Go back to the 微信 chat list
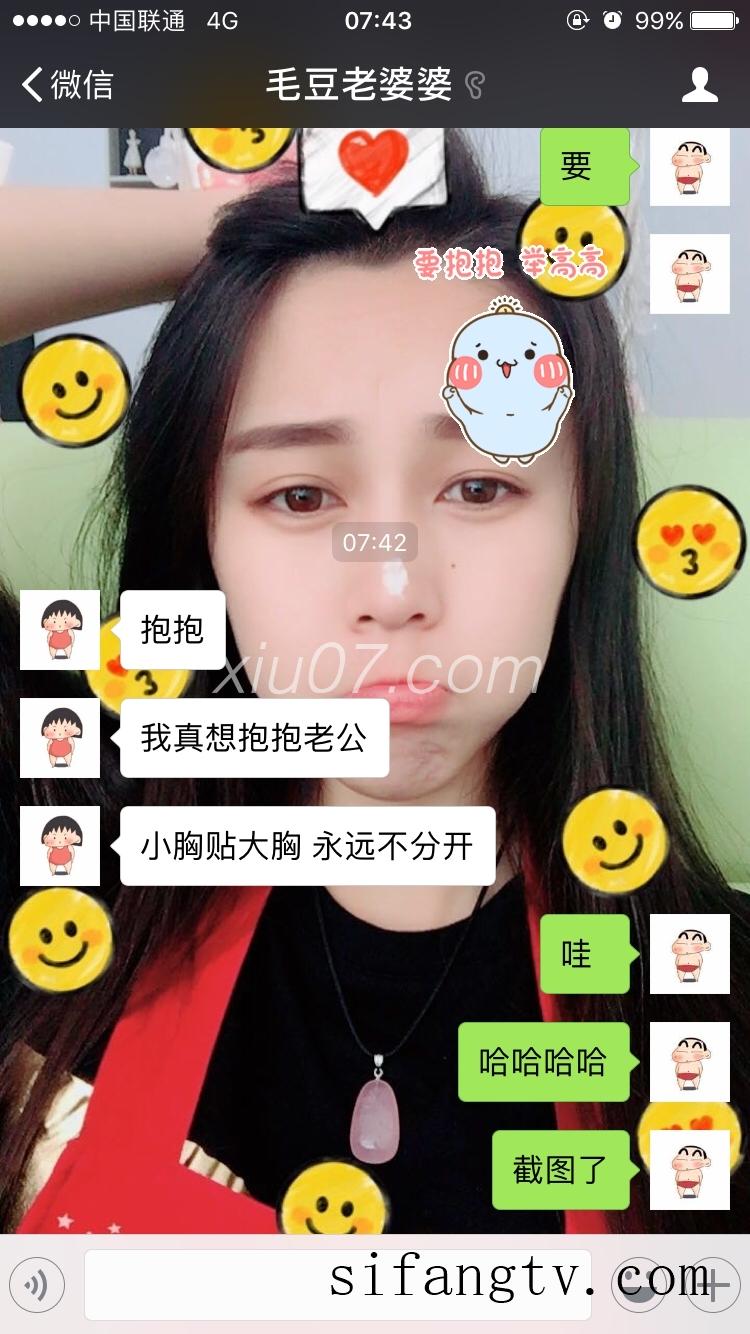Screen dimensions: 750x1334 pyautogui.click(x=68, y=85)
